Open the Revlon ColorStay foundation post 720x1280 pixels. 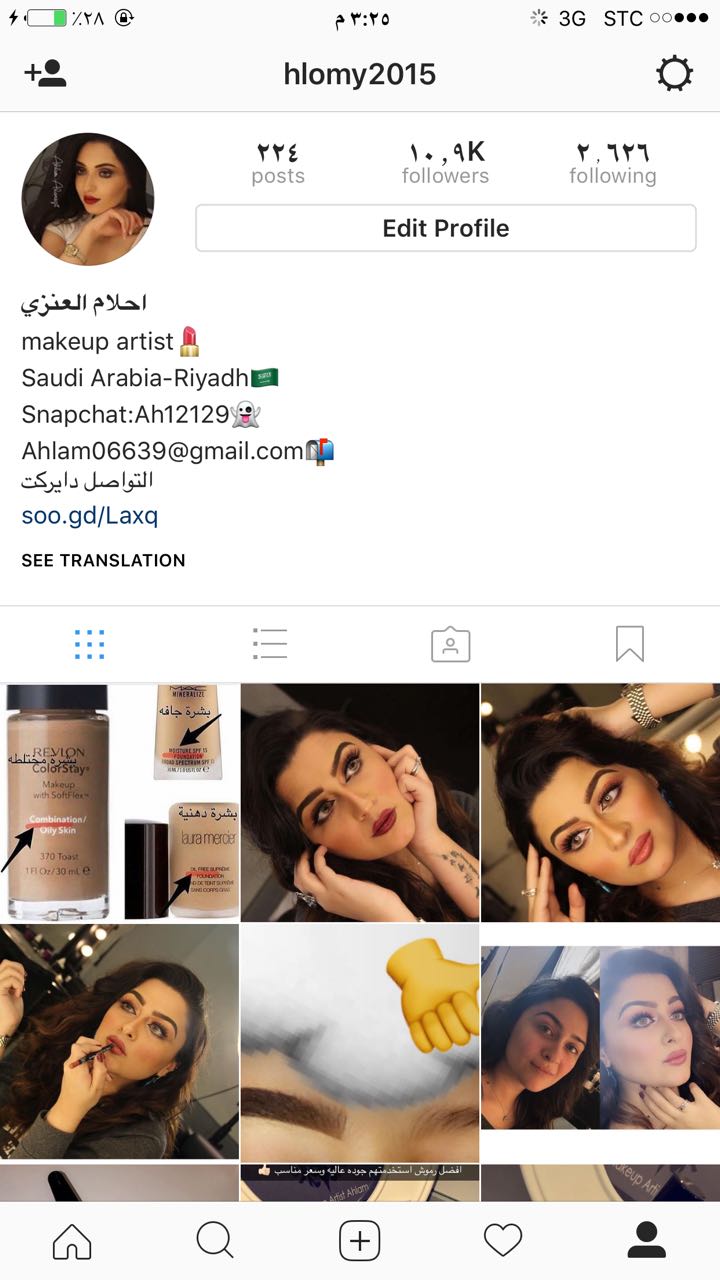click(x=119, y=802)
